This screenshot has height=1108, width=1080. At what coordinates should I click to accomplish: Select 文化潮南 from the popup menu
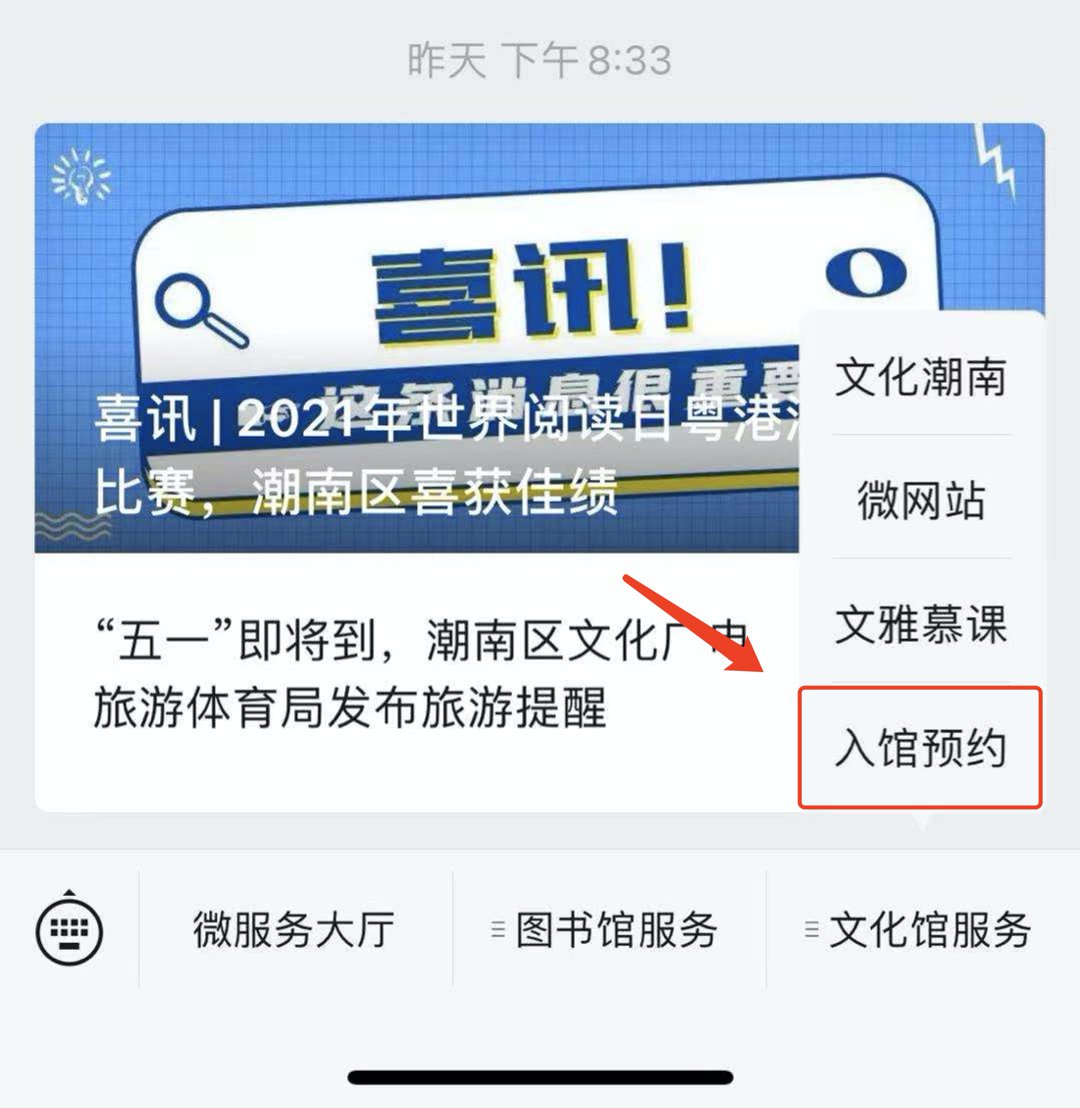(x=920, y=377)
